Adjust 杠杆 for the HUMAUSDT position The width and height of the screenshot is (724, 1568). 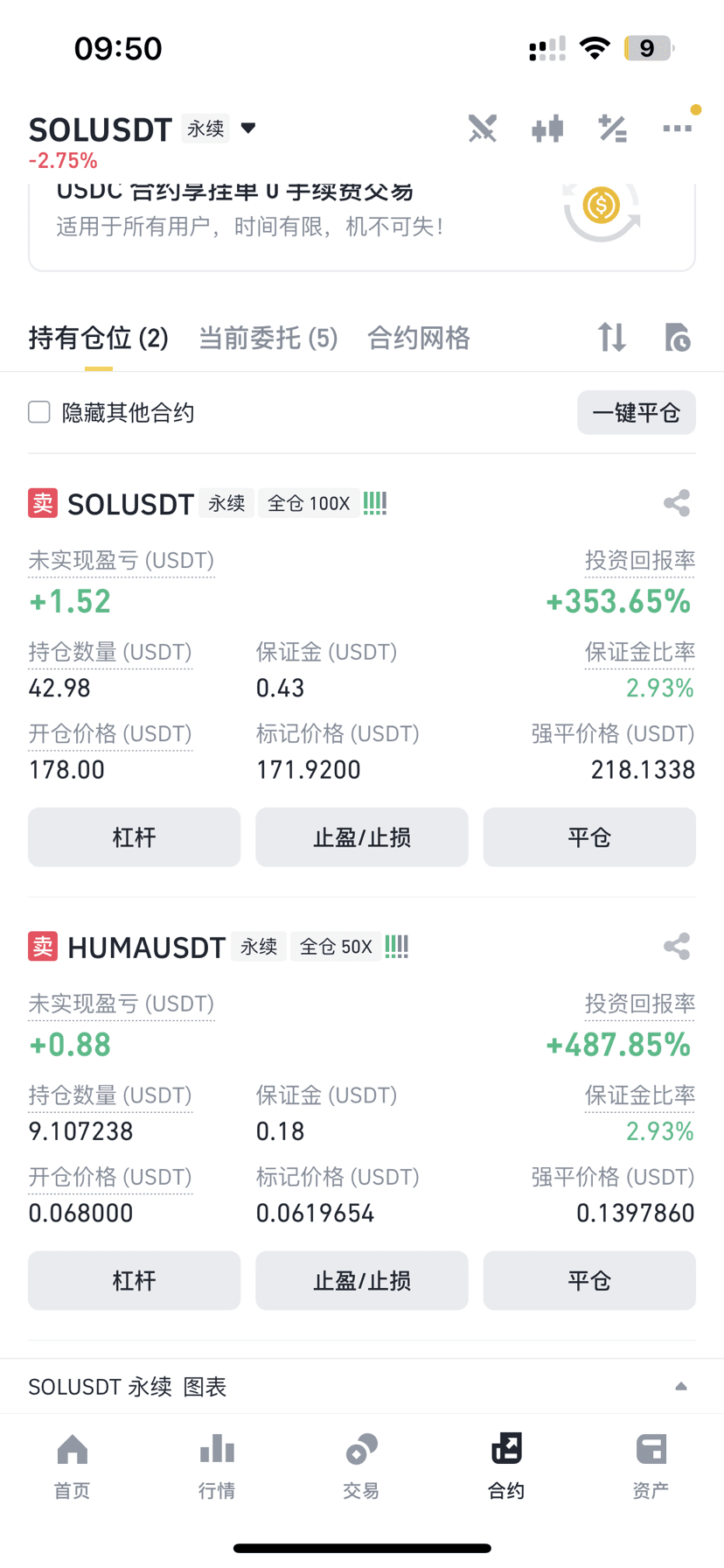[x=134, y=1280]
